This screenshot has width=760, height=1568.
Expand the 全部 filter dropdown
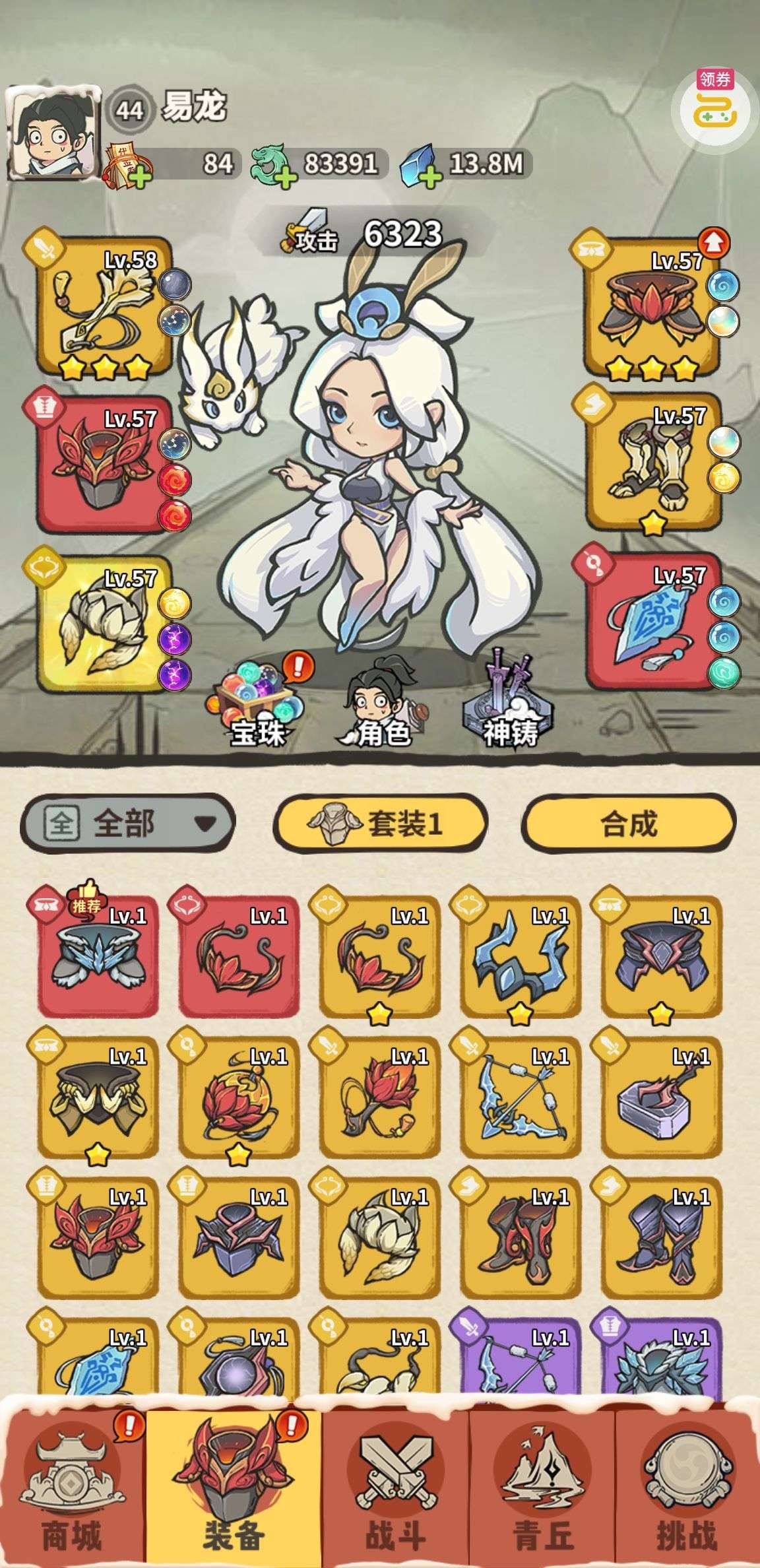[x=127, y=823]
